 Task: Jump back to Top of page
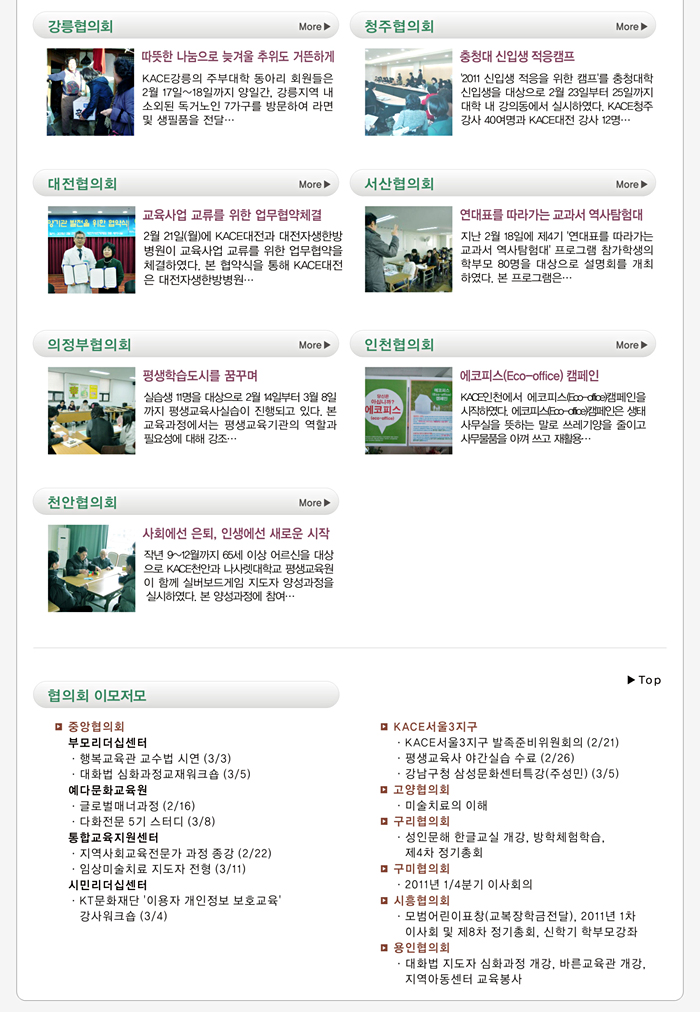point(644,680)
